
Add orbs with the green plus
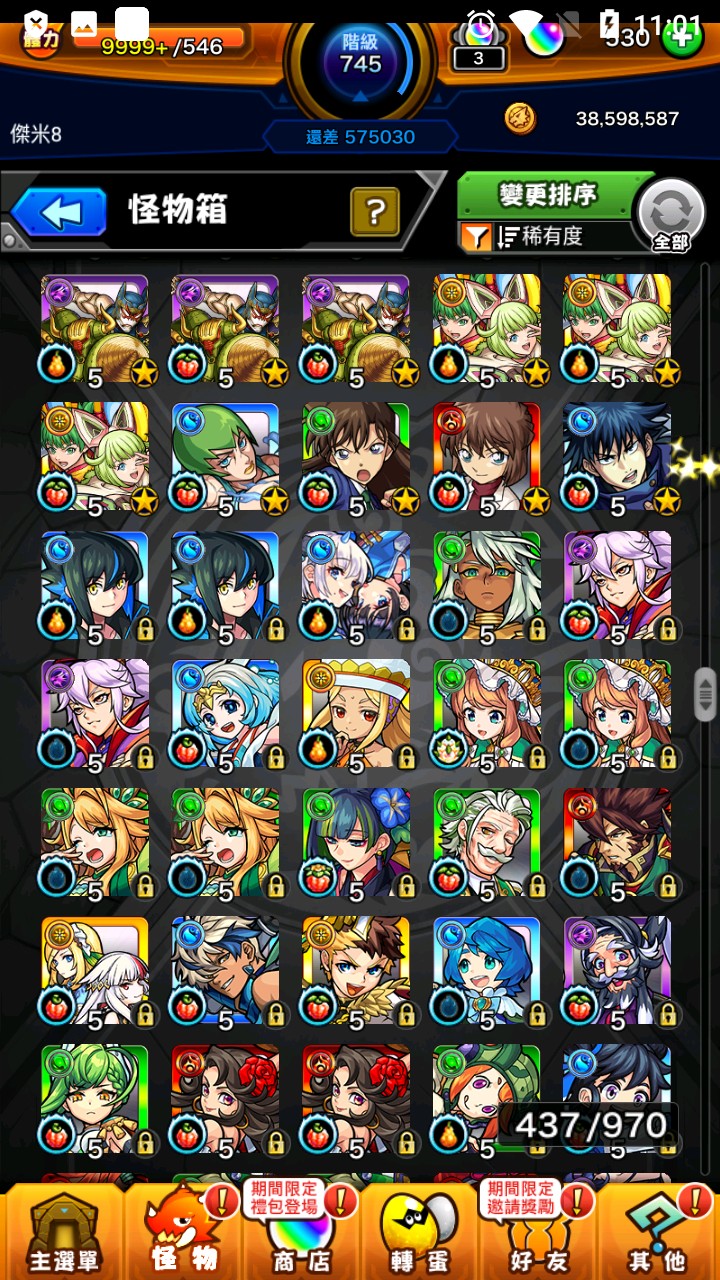(681, 38)
